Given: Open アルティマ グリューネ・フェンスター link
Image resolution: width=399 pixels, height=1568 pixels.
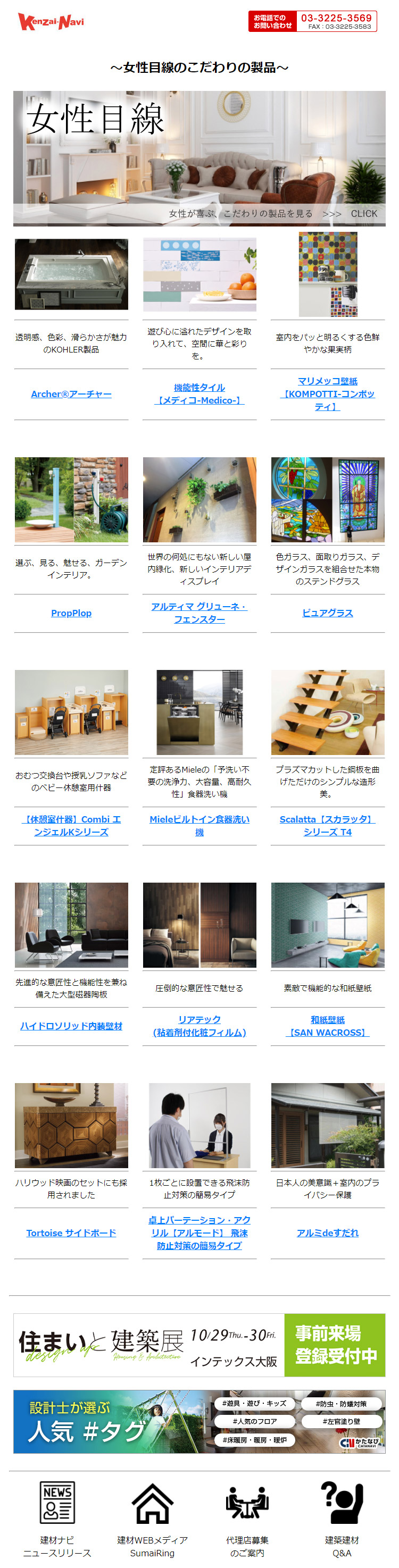Looking at the screenshot, I should [x=199, y=613].
